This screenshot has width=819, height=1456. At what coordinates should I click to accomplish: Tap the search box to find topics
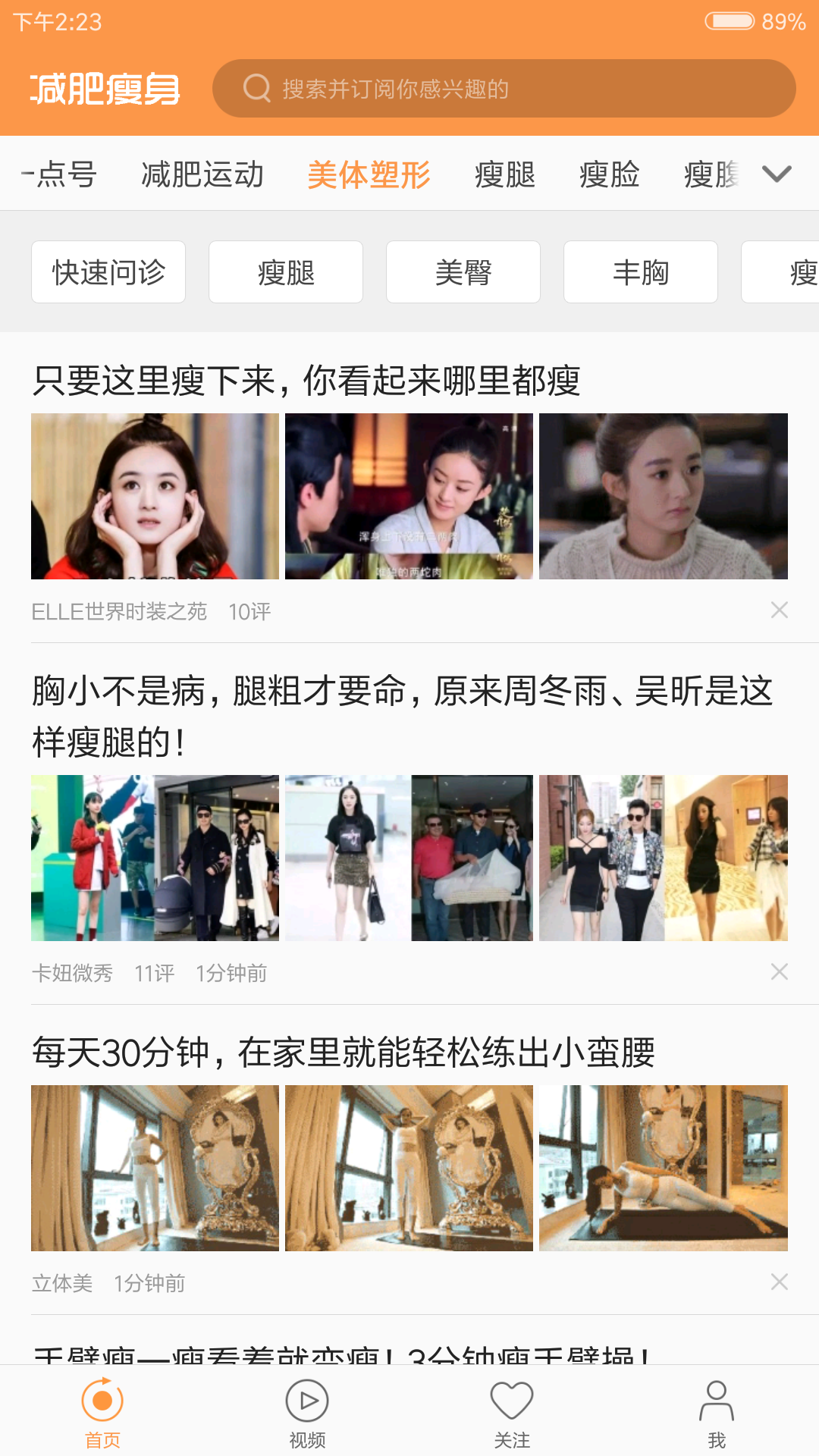click(504, 89)
